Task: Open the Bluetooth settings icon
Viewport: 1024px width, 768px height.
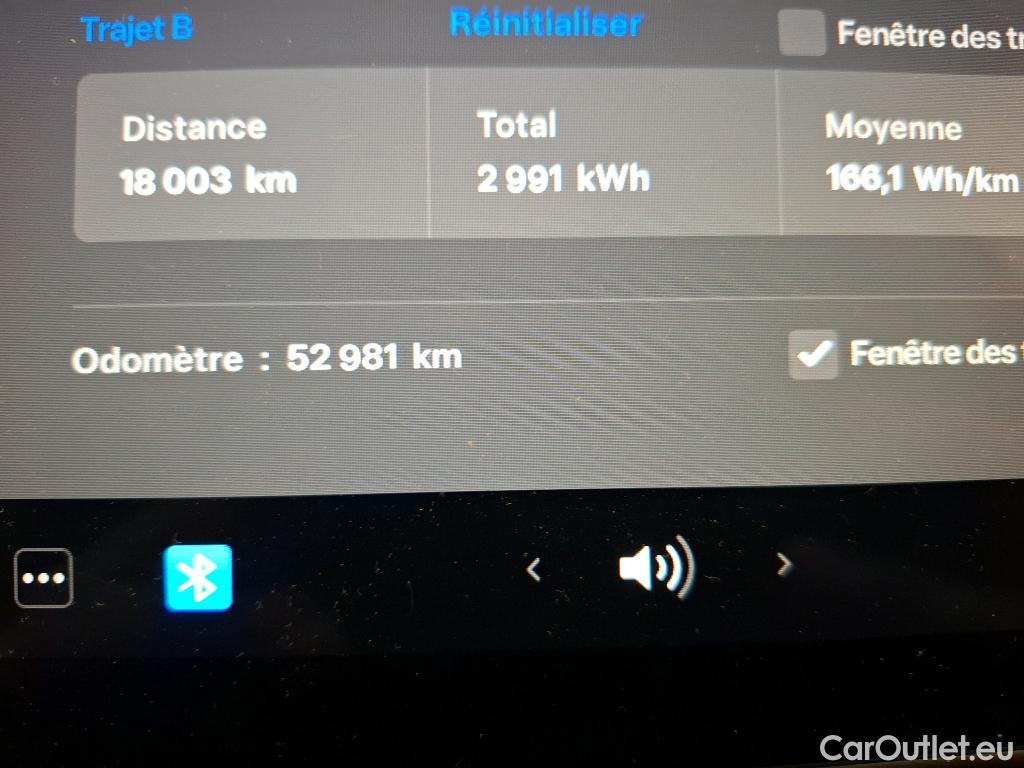Action: [198, 578]
